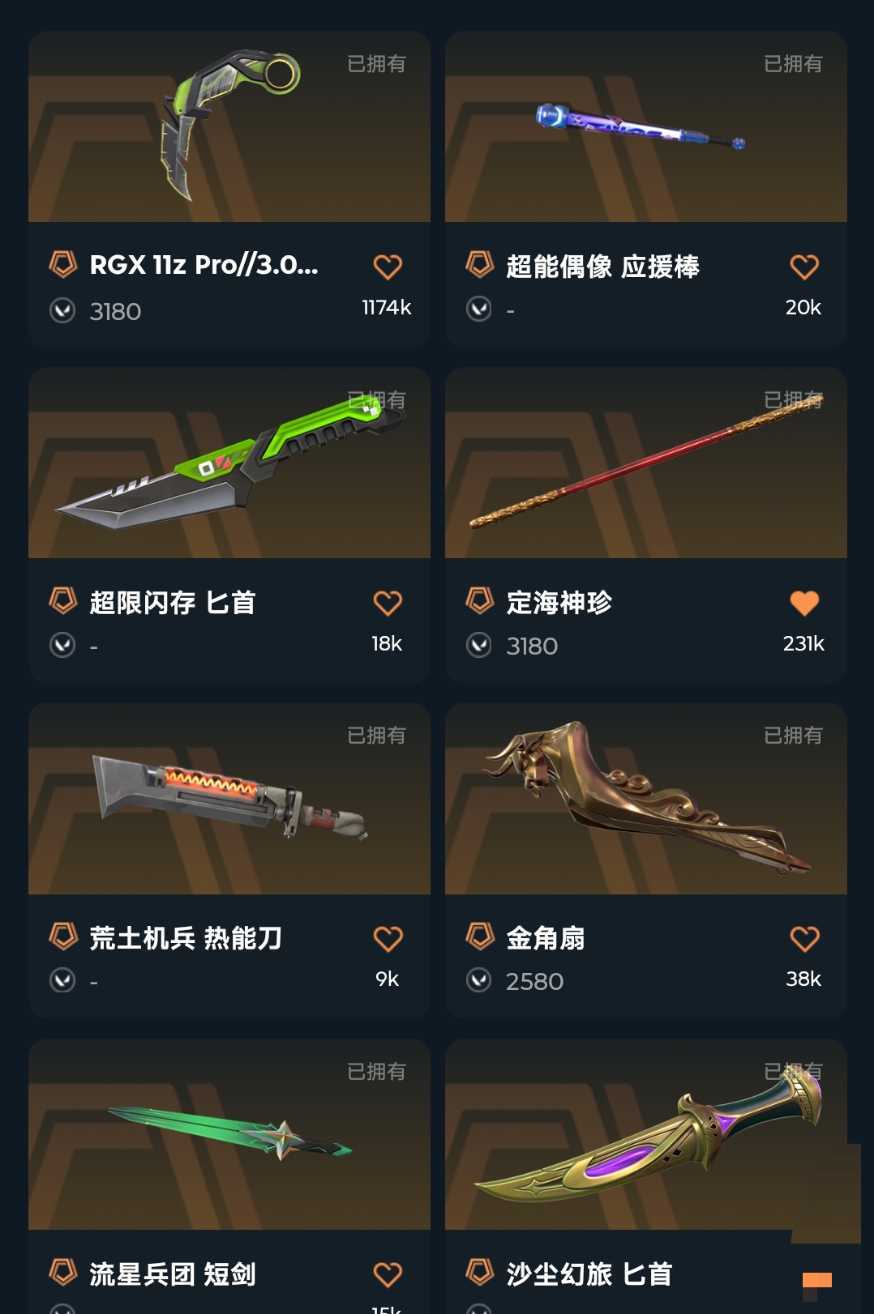Viewport: 874px width, 1314px height.
Task: Favorite the RGX 11z Pro//3.0 skin
Action: click(x=388, y=267)
